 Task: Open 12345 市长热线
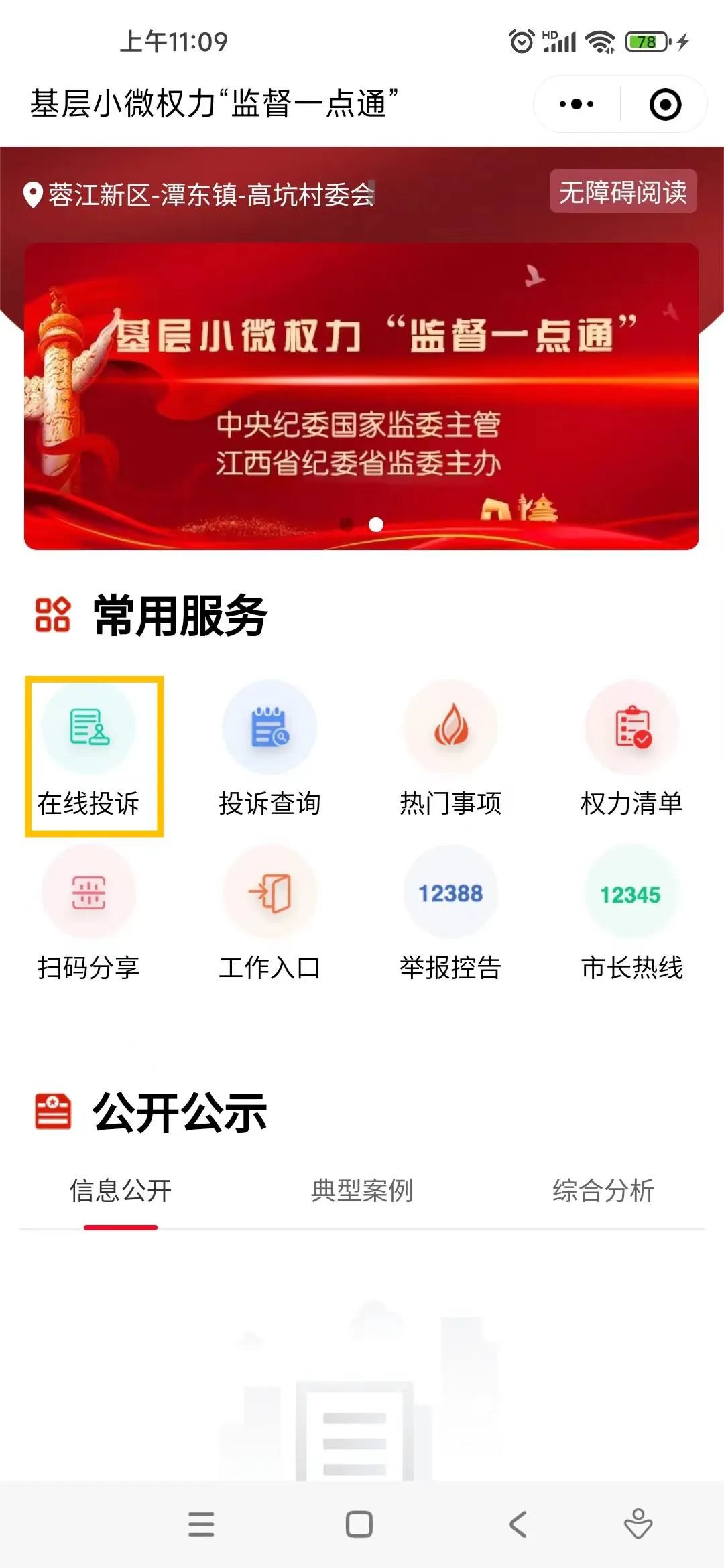[x=631, y=915]
